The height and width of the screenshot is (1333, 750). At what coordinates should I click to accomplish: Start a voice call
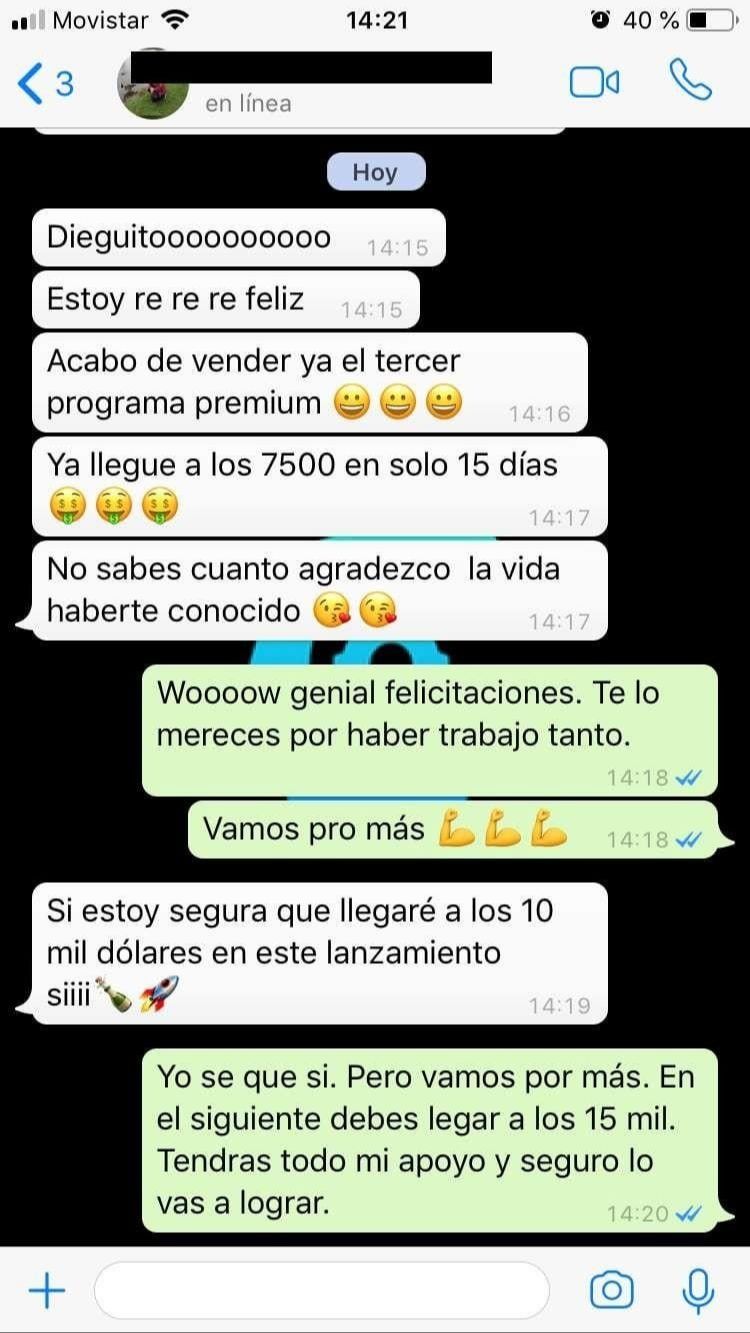coord(690,81)
